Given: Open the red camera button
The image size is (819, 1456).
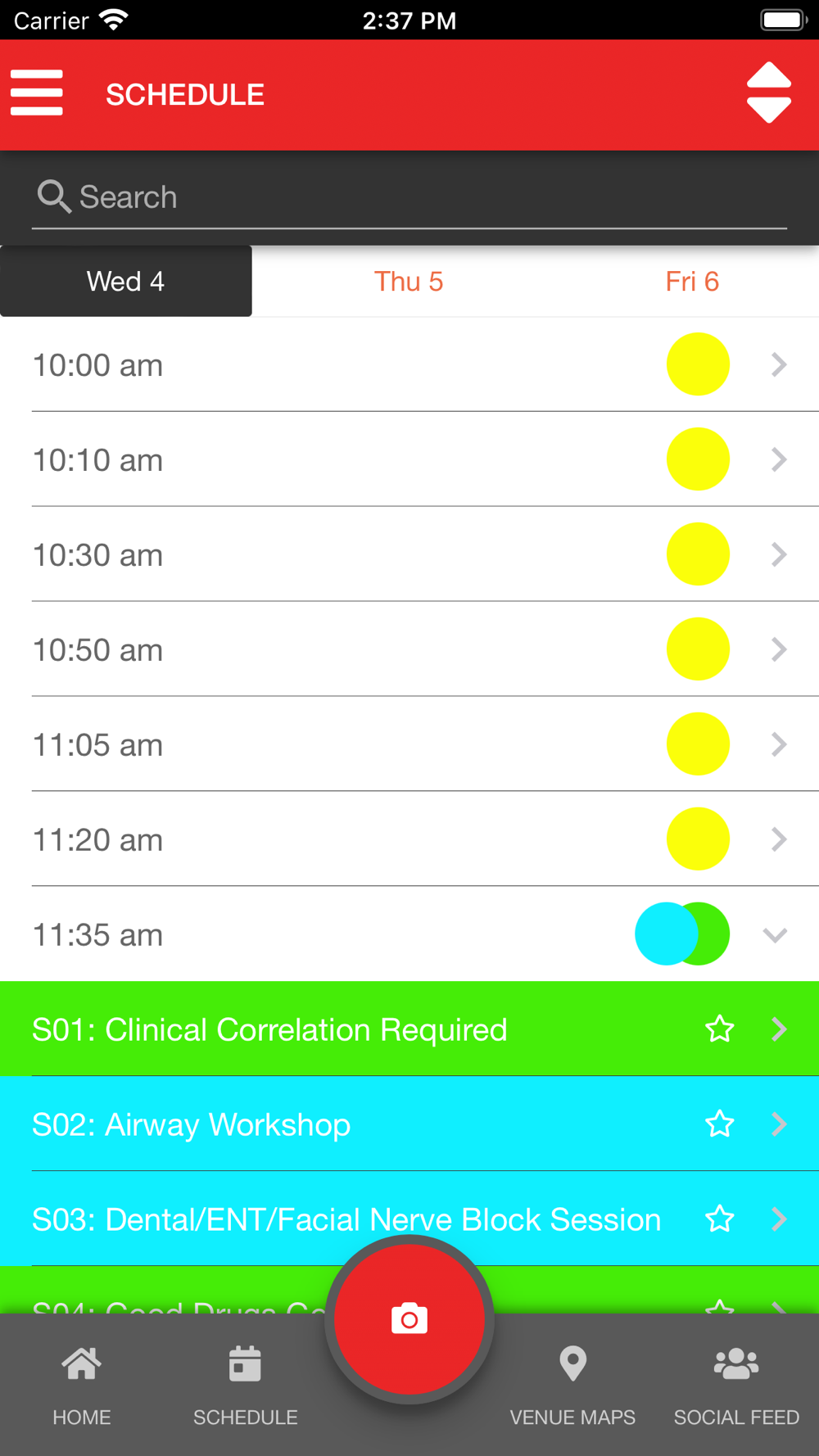Looking at the screenshot, I should pyautogui.click(x=409, y=1319).
